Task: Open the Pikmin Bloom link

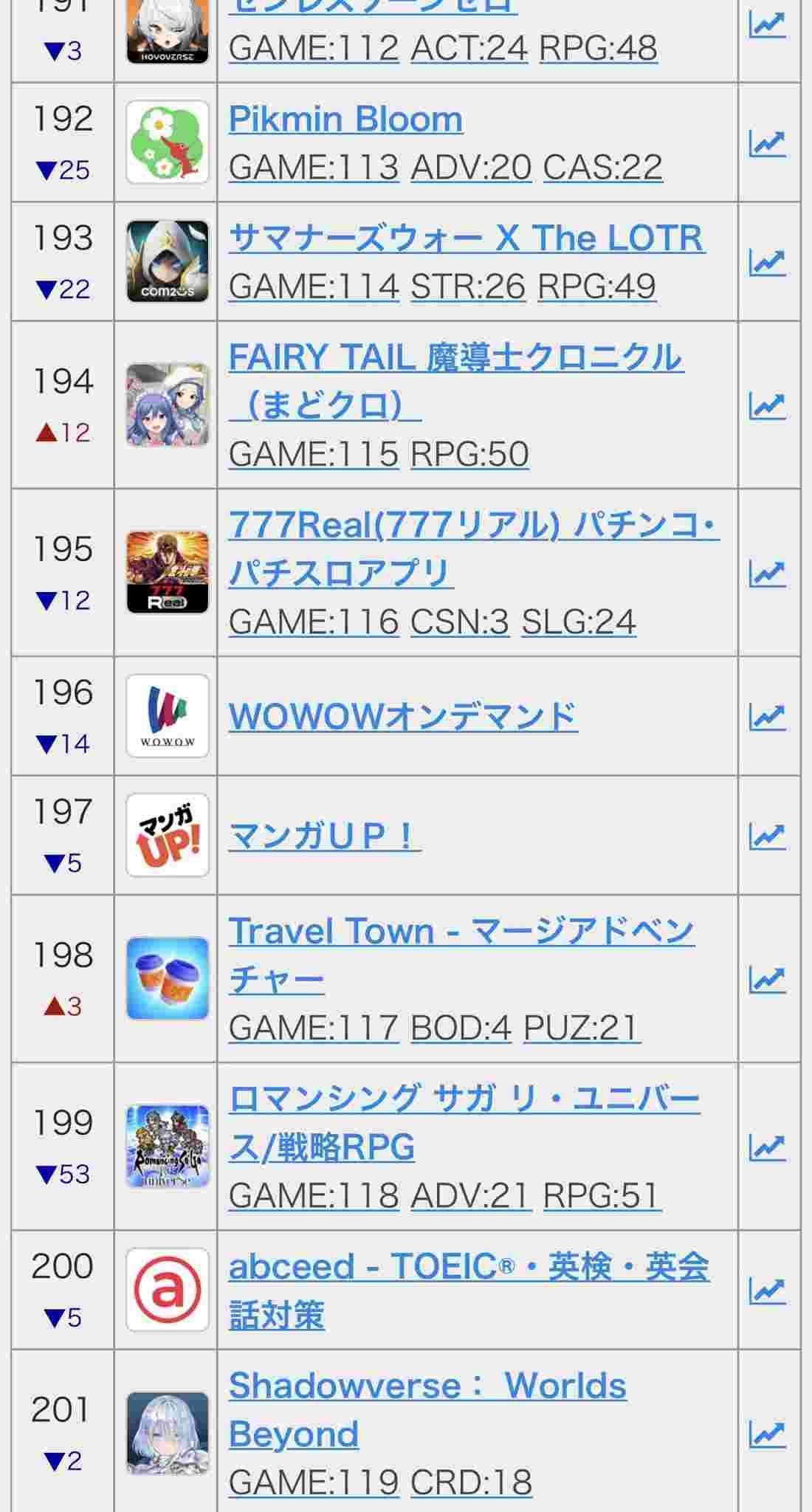Action: click(x=345, y=119)
